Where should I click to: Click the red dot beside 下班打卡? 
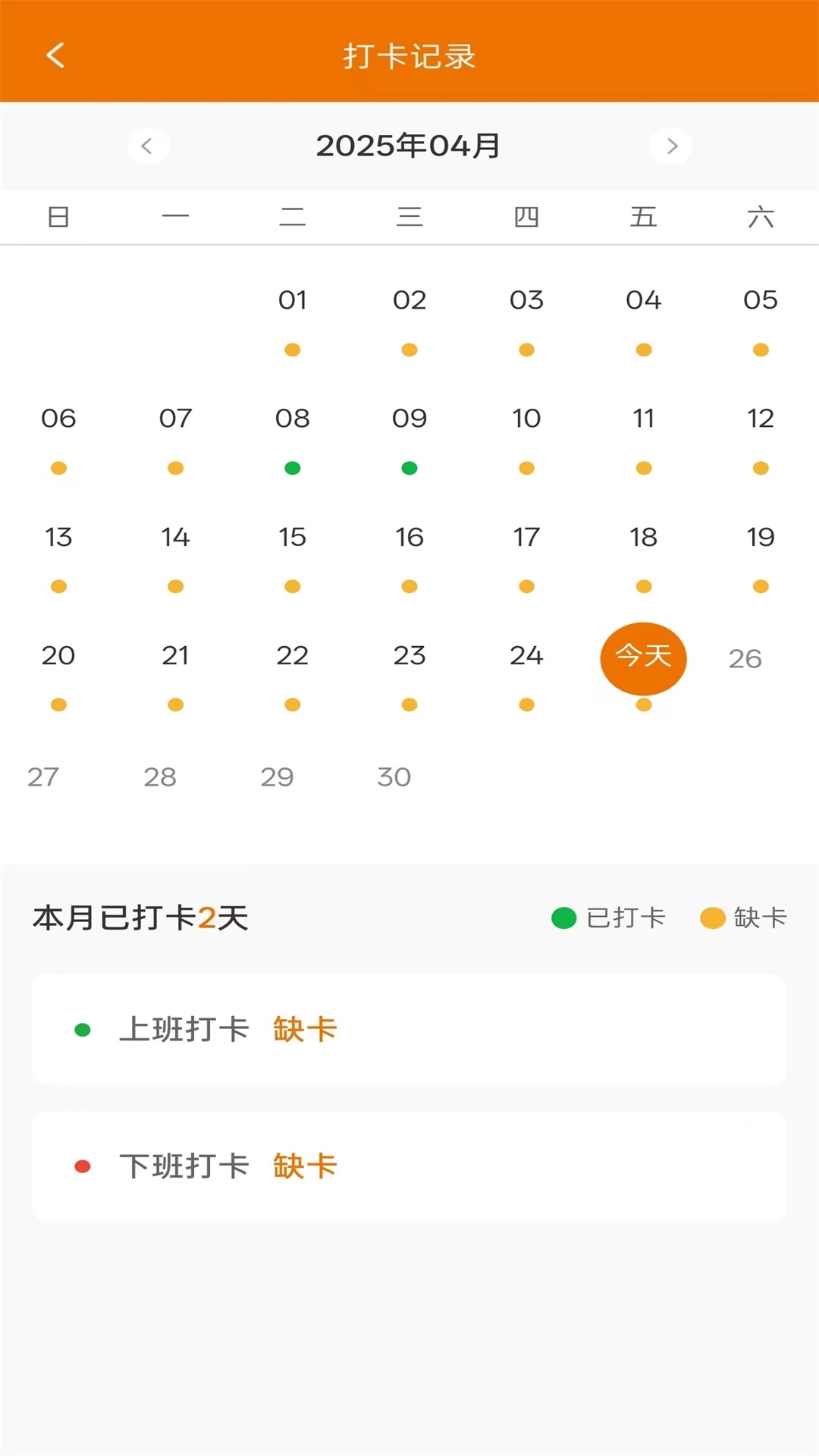pos(82,1166)
